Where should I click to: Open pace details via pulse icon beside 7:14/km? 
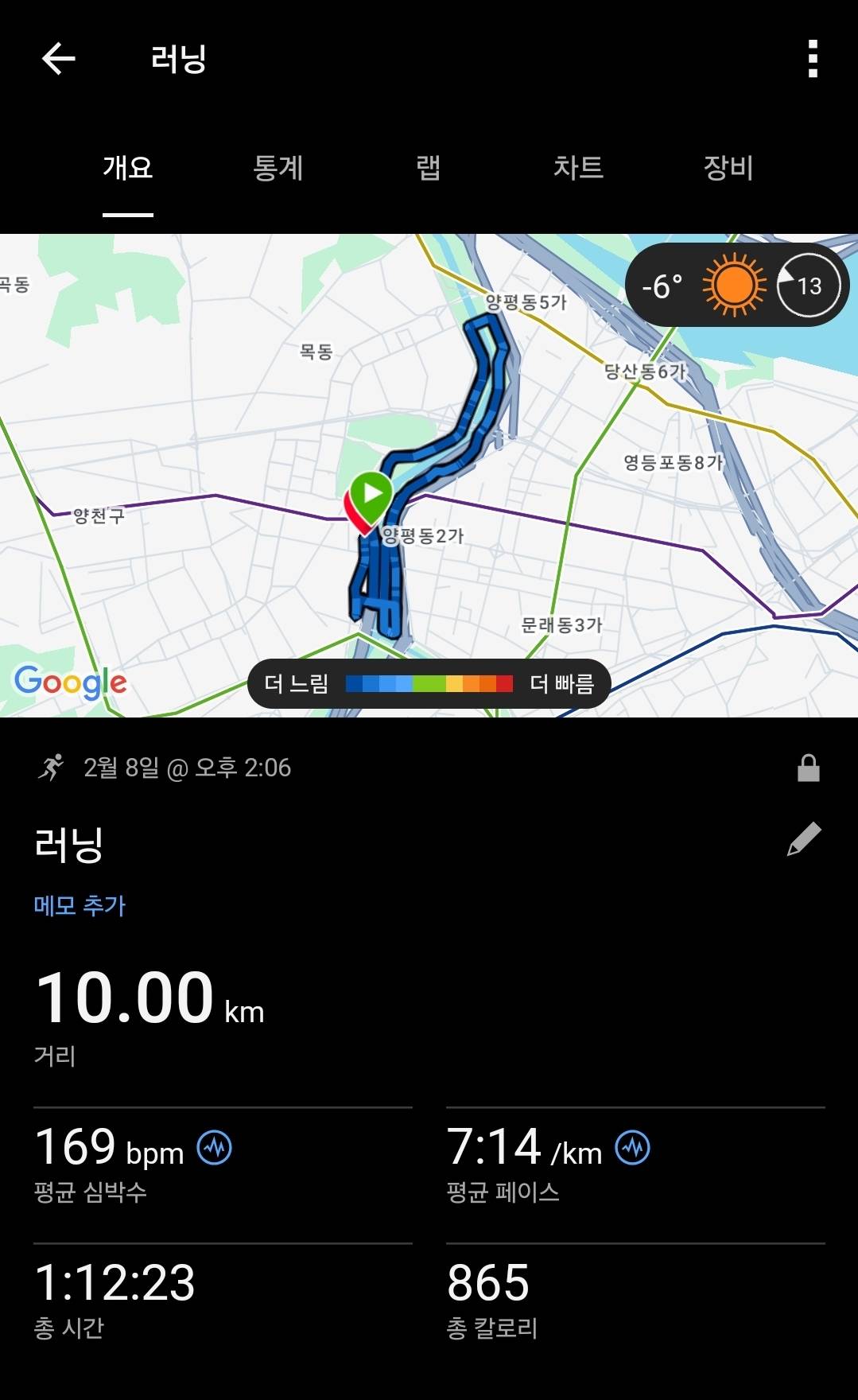[631, 1148]
